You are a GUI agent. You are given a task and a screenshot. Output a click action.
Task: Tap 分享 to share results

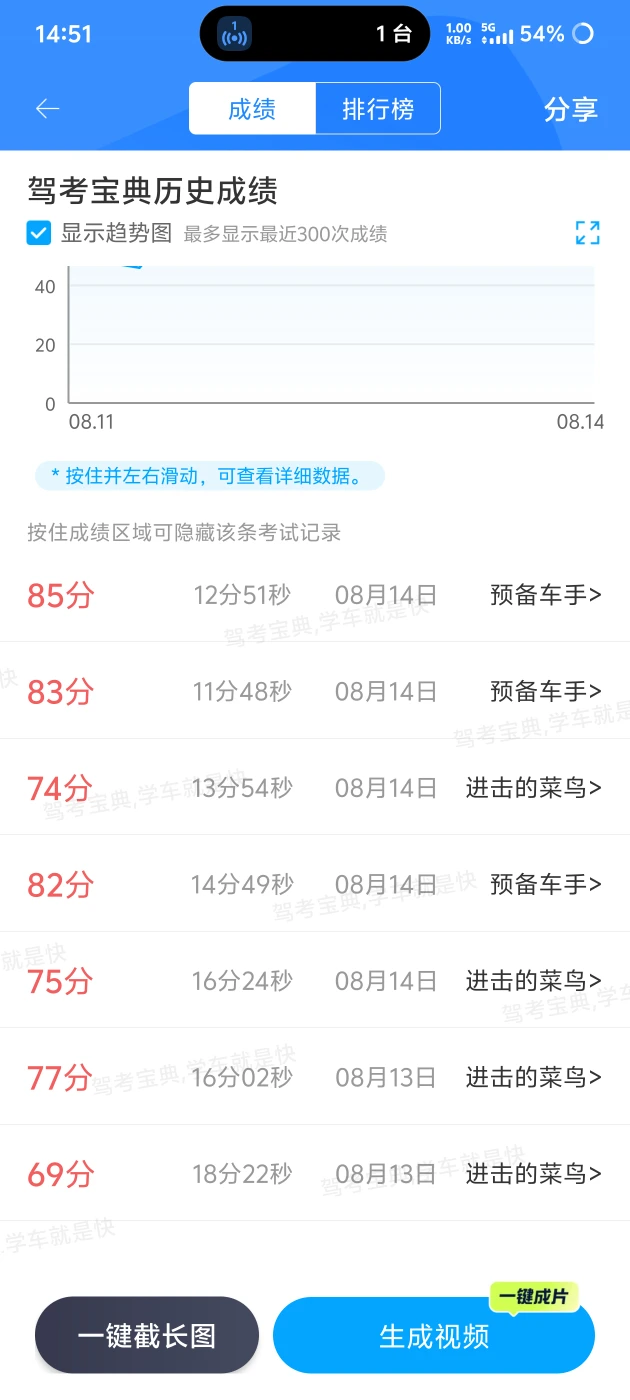pyautogui.click(x=571, y=109)
